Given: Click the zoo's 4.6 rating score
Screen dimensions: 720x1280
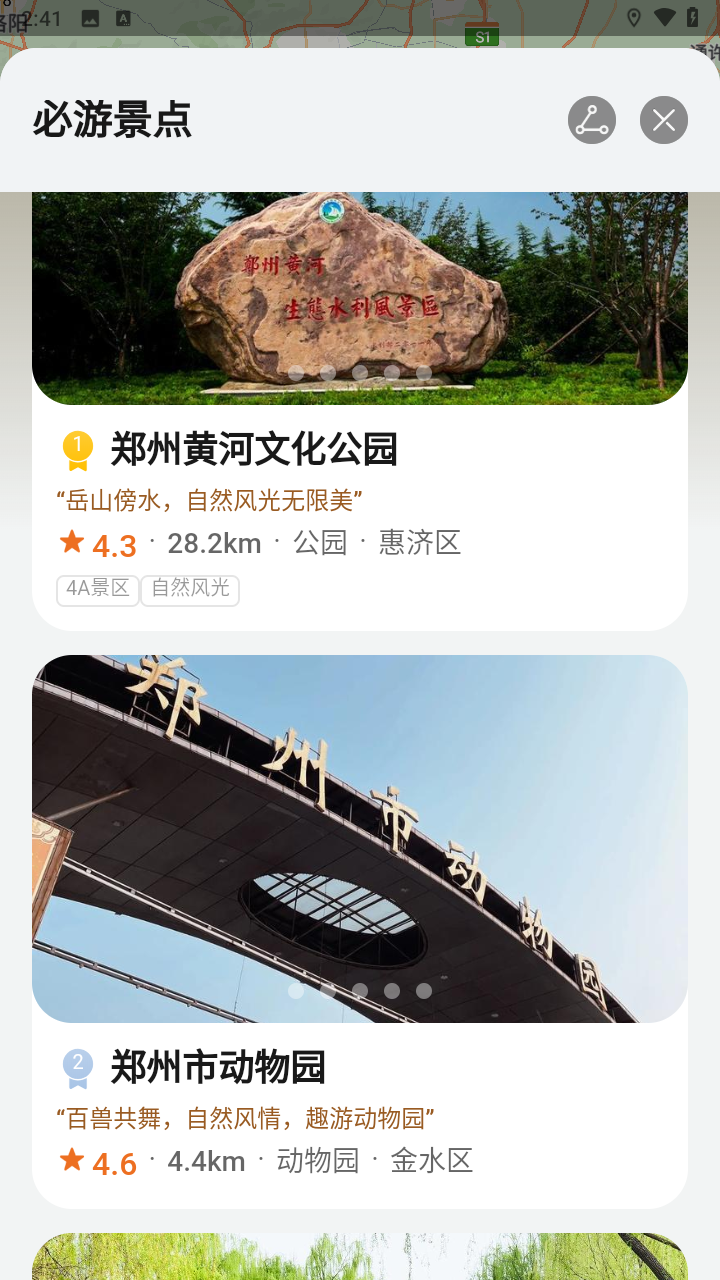Looking at the screenshot, I should tap(111, 1160).
